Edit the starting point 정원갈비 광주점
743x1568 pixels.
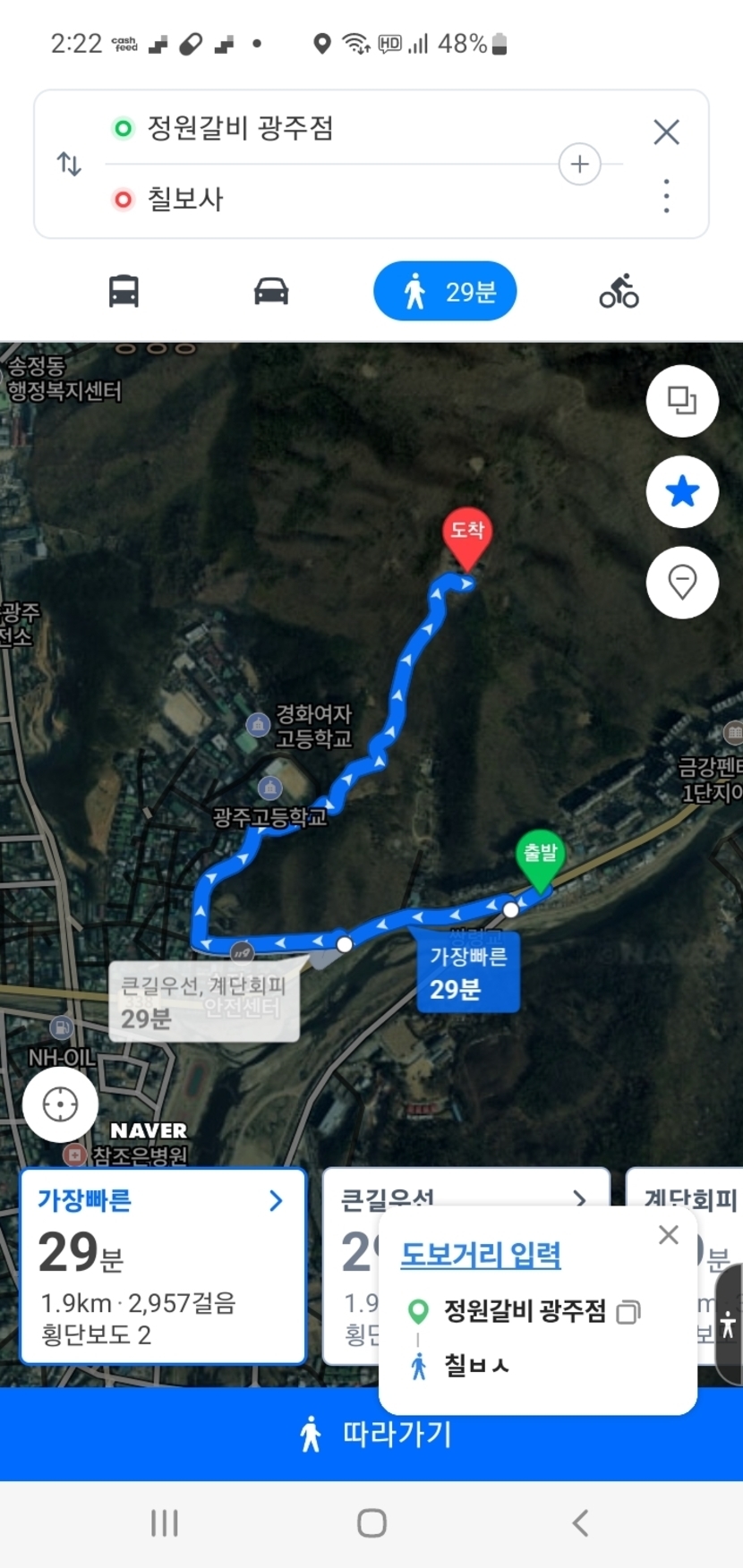pos(240,129)
